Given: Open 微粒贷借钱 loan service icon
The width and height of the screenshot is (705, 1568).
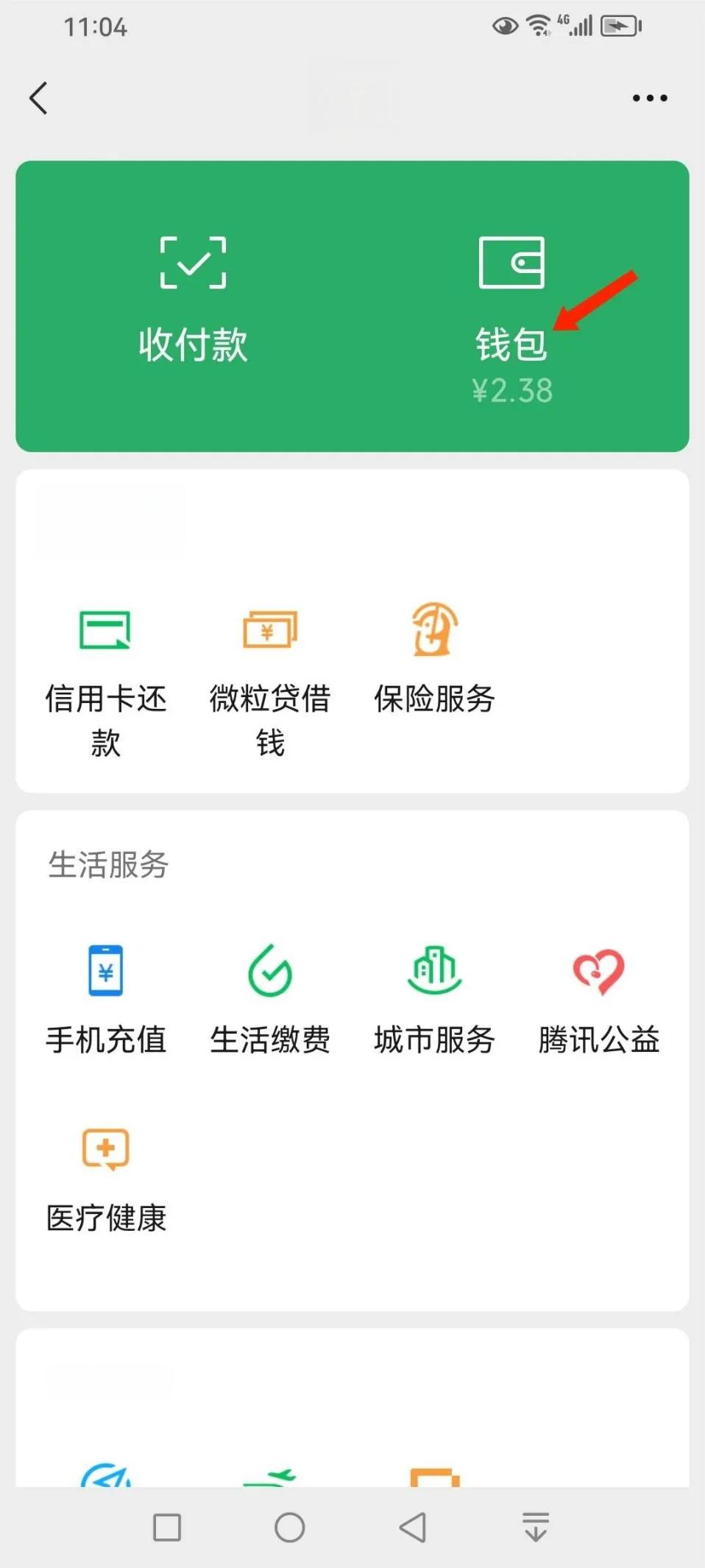Looking at the screenshot, I should click(x=270, y=631).
